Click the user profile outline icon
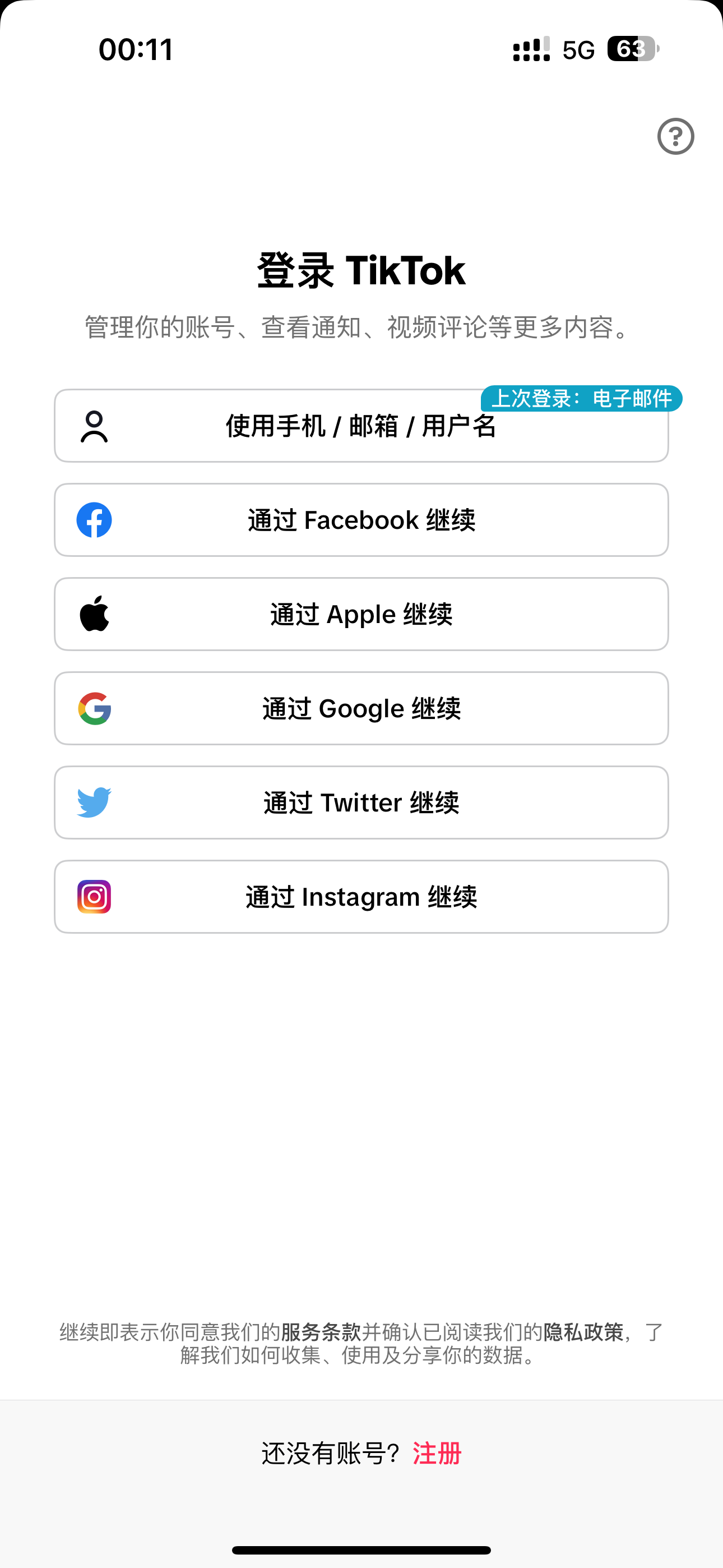Screen dimensions: 723x1568 [x=94, y=426]
